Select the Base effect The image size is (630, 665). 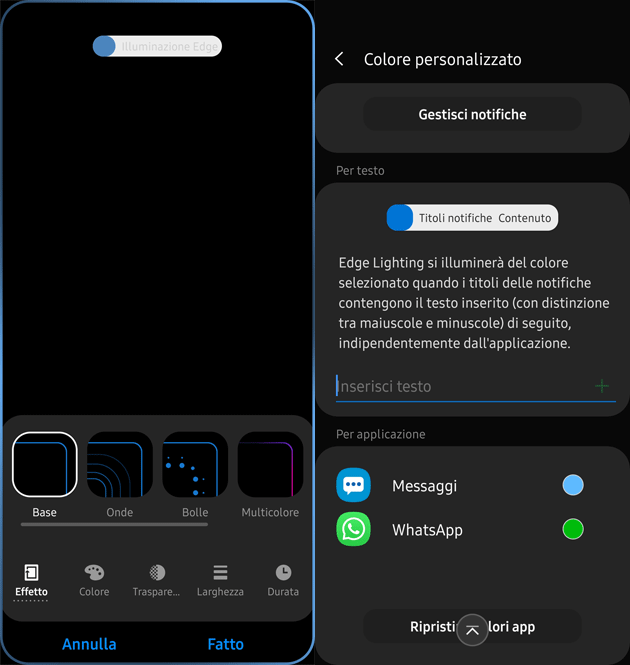45,465
